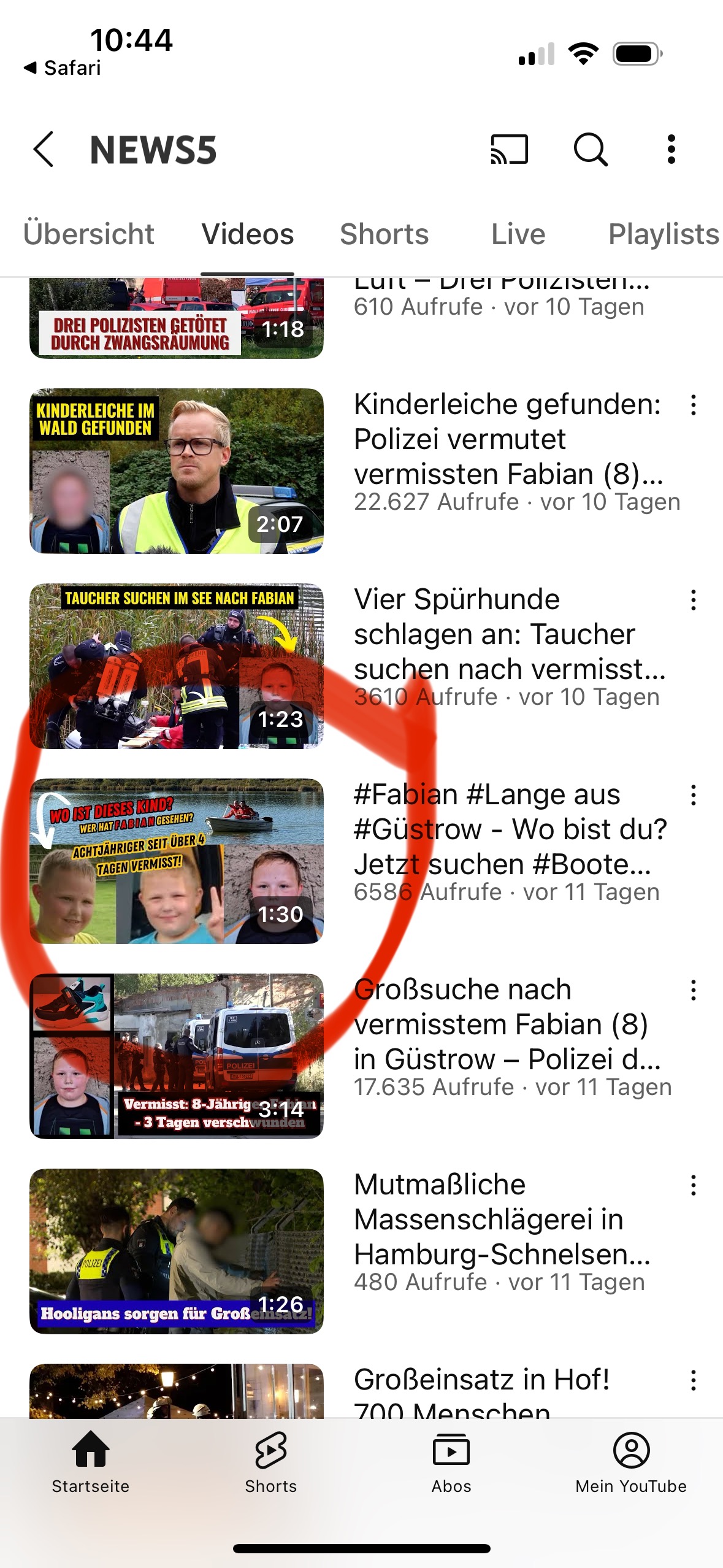Go back from the NEWS5 channel

44,149
